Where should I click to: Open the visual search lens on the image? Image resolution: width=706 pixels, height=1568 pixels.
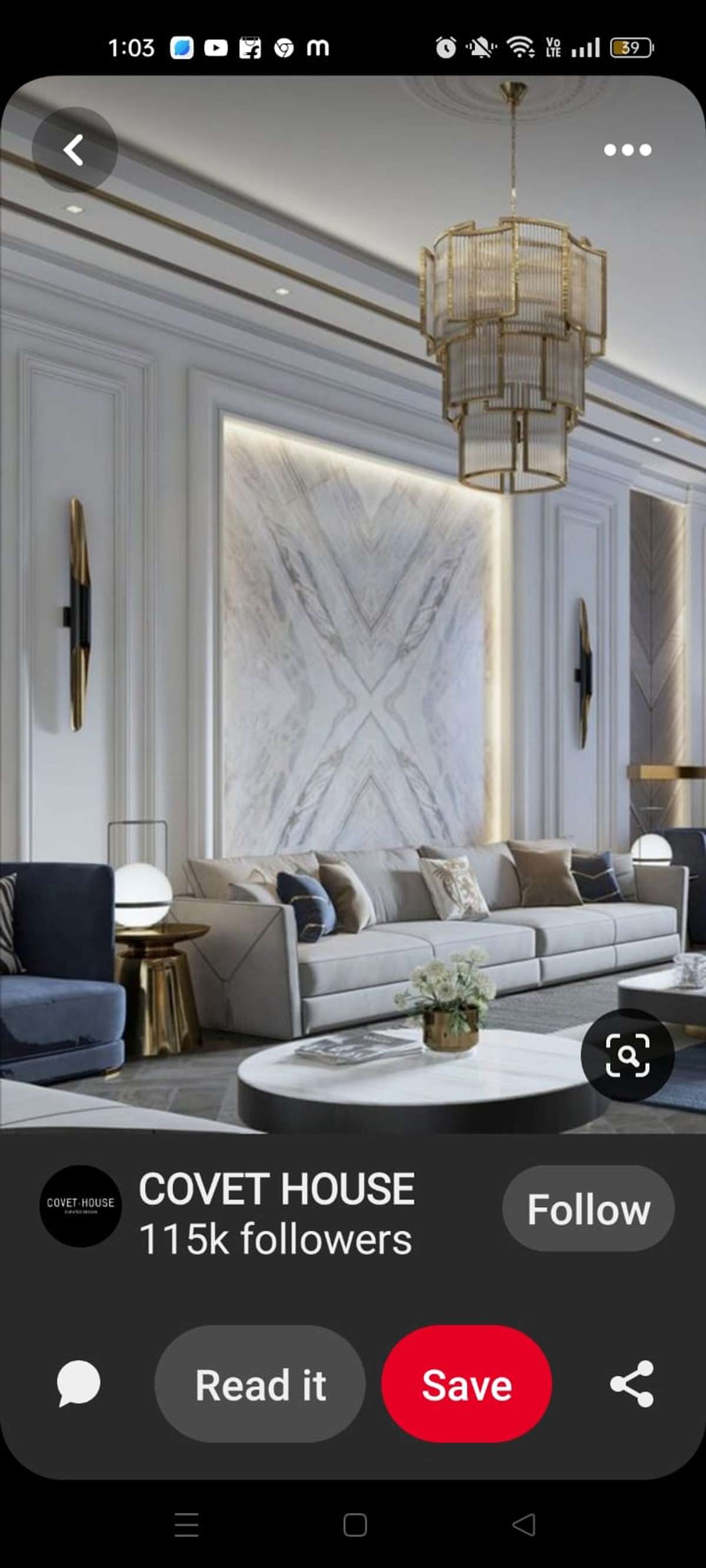click(x=627, y=1055)
